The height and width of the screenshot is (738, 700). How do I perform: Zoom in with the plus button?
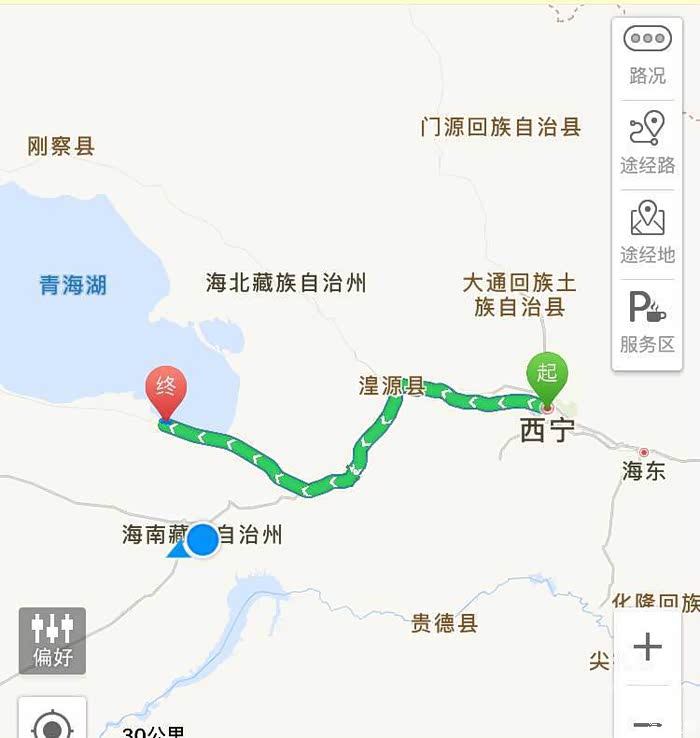pyautogui.click(x=648, y=647)
